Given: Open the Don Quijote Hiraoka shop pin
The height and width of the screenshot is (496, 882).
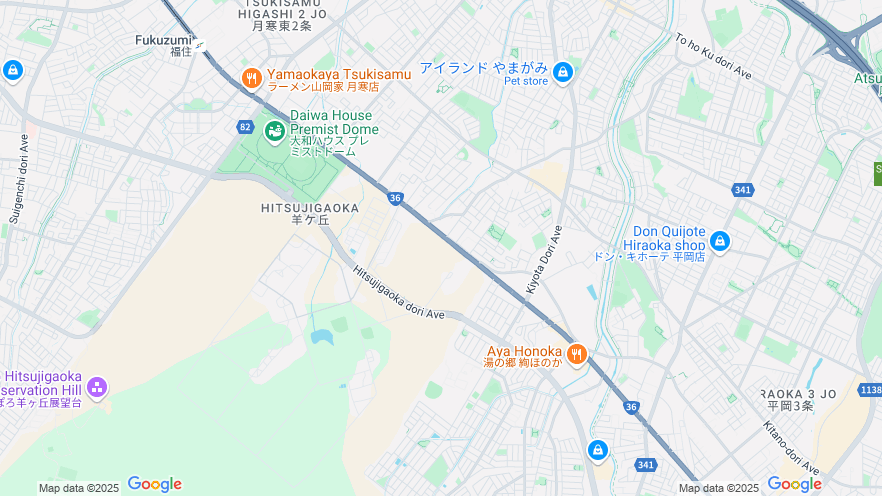Looking at the screenshot, I should 719,241.
